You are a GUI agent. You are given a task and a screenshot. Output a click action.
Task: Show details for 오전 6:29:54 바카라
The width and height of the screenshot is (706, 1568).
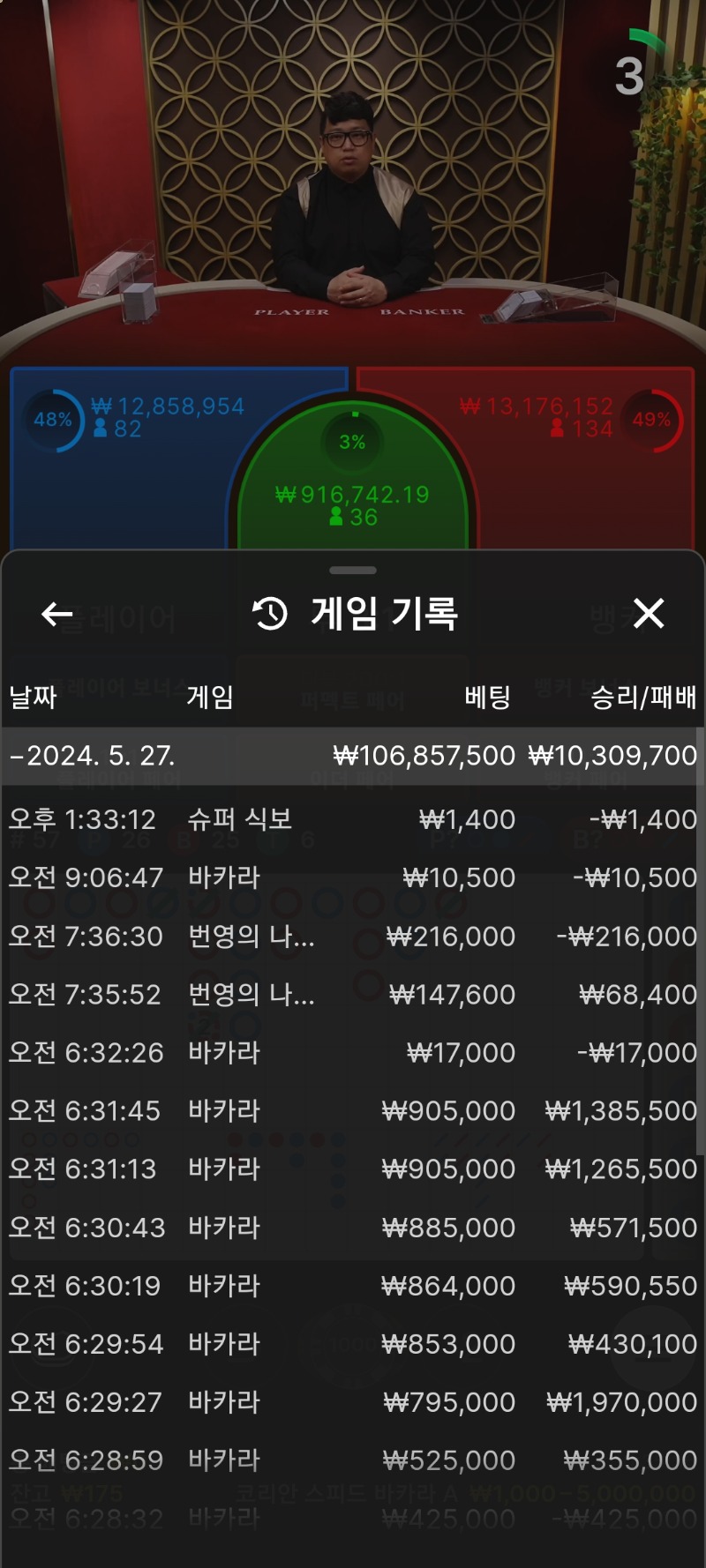pos(353,1343)
